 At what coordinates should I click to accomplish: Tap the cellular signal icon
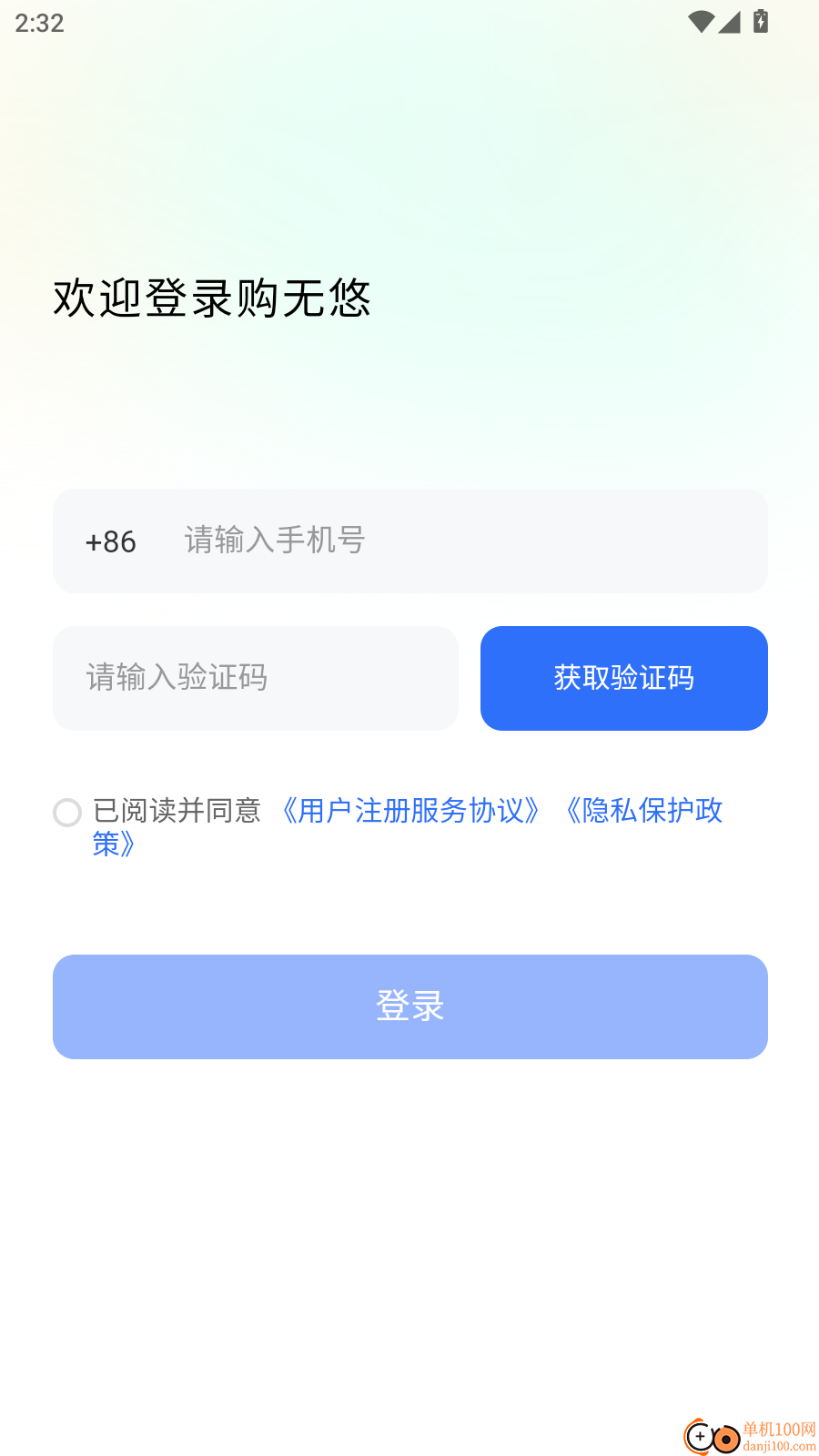tap(730, 23)
